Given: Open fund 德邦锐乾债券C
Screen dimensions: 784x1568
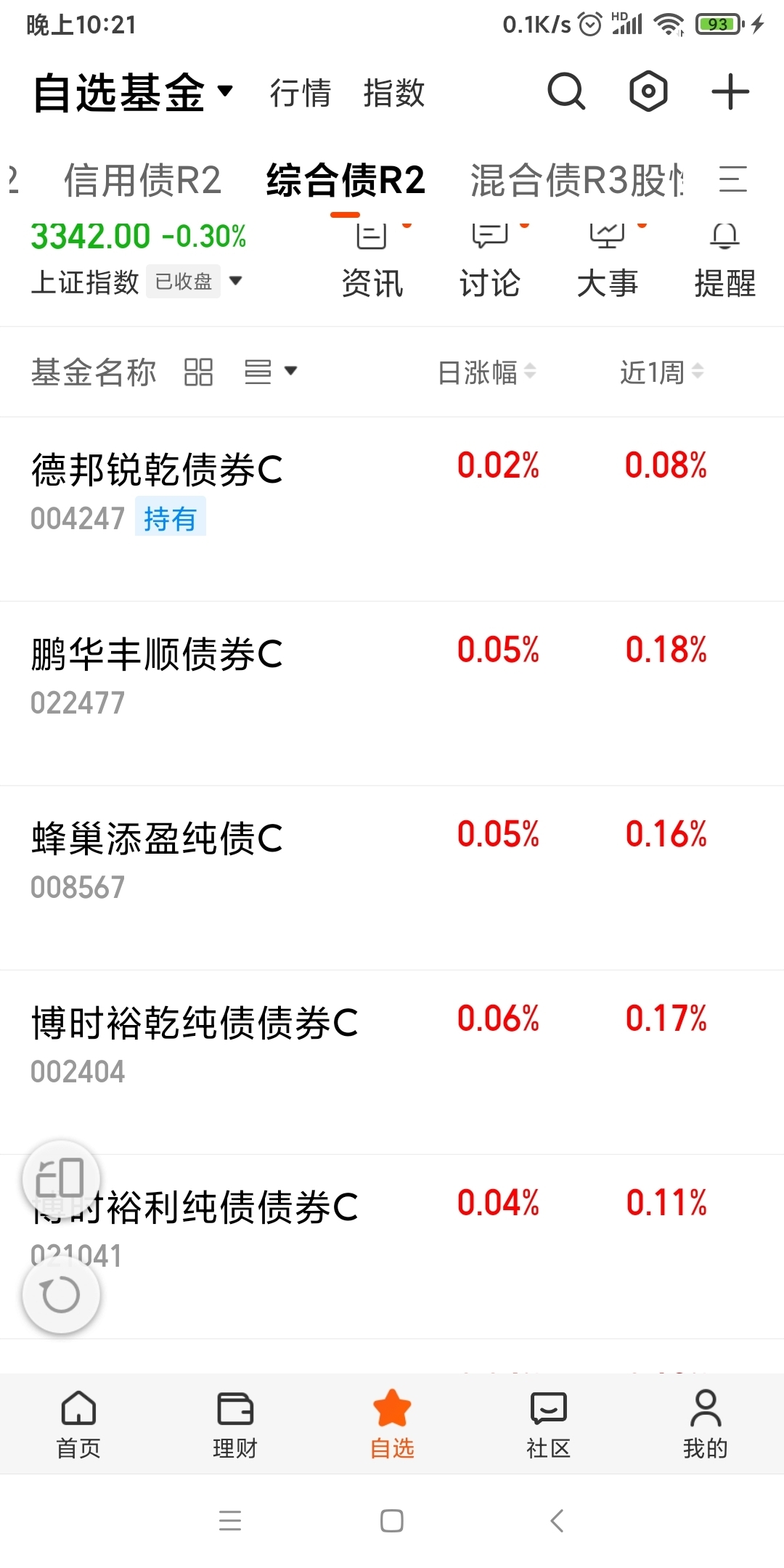Looking at the screenshot, I should click(x=392, y=509).
